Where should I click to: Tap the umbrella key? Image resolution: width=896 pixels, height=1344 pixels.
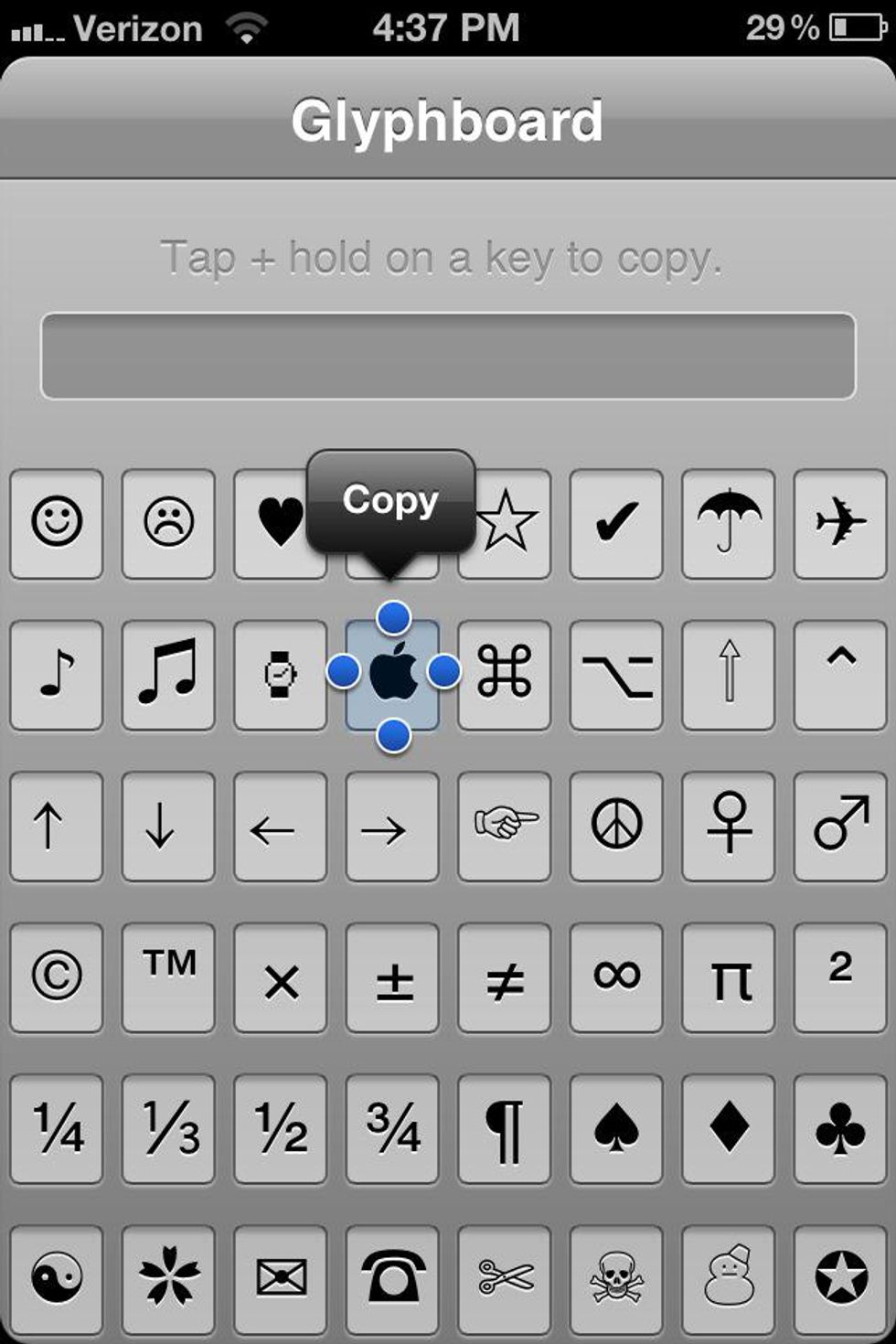coord(728,523)
